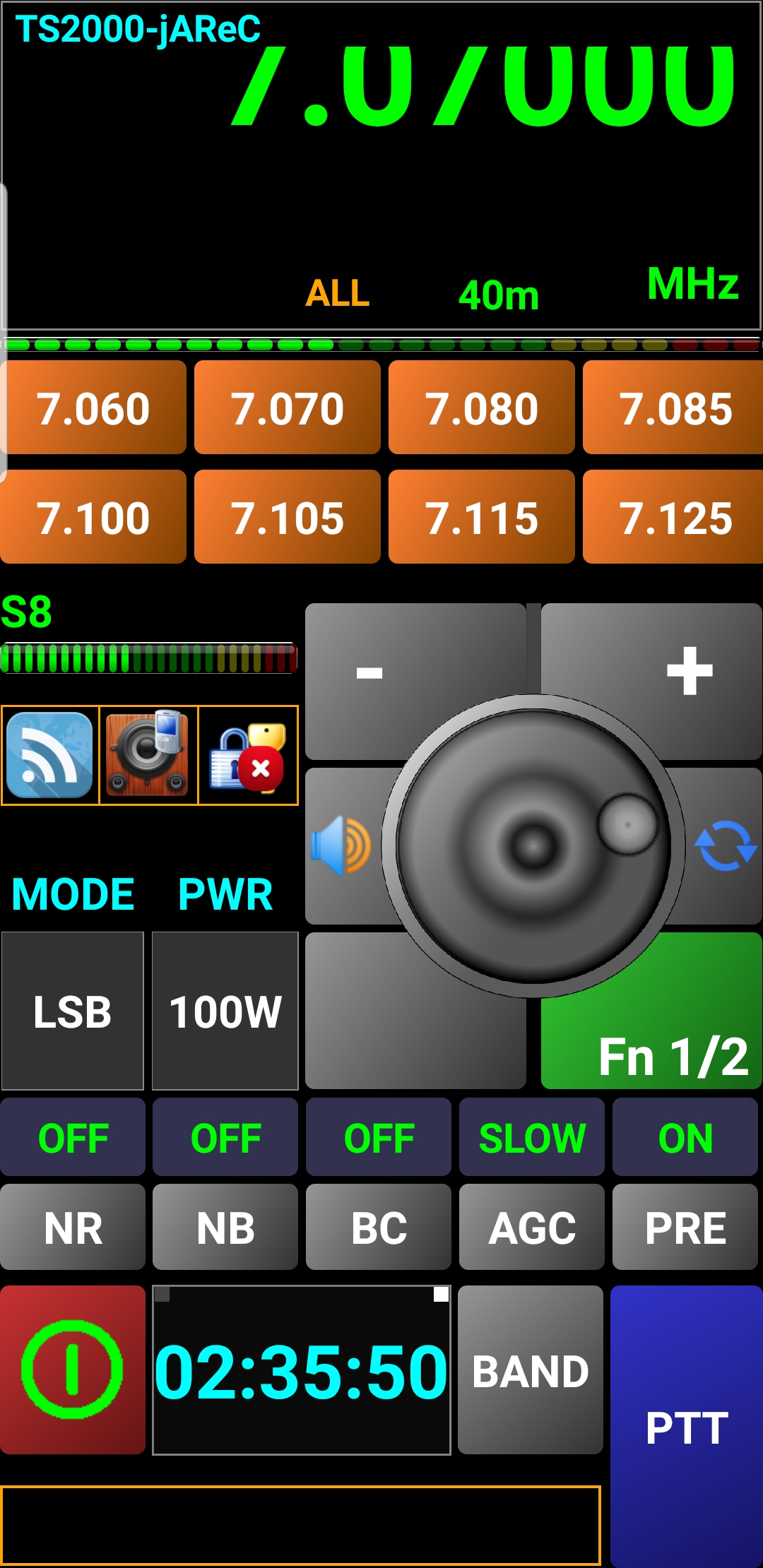Activate the PTT transmit button
Viewport: 763px width, 1568px height.
click(x=687, y=1427)
